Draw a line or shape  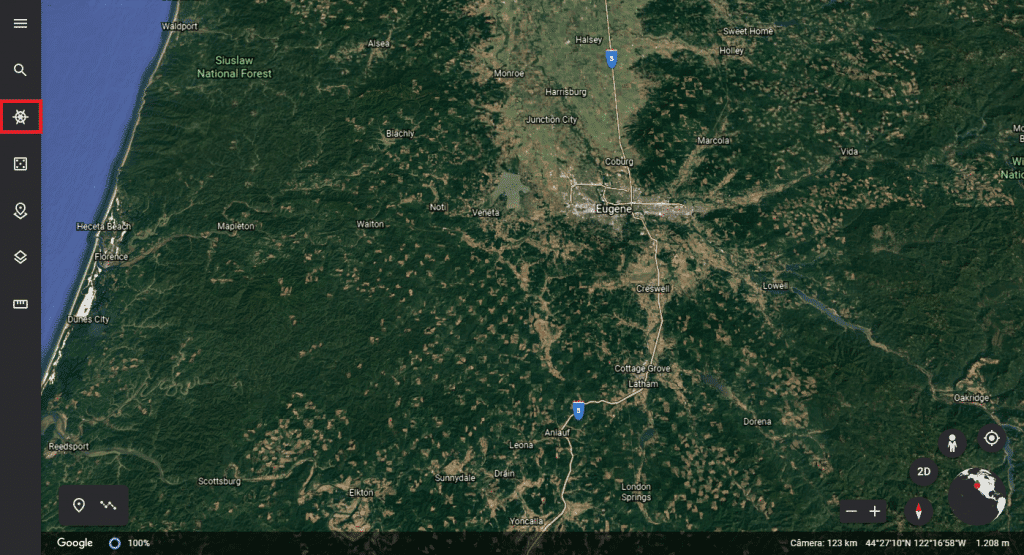click(x=108, y=505)
